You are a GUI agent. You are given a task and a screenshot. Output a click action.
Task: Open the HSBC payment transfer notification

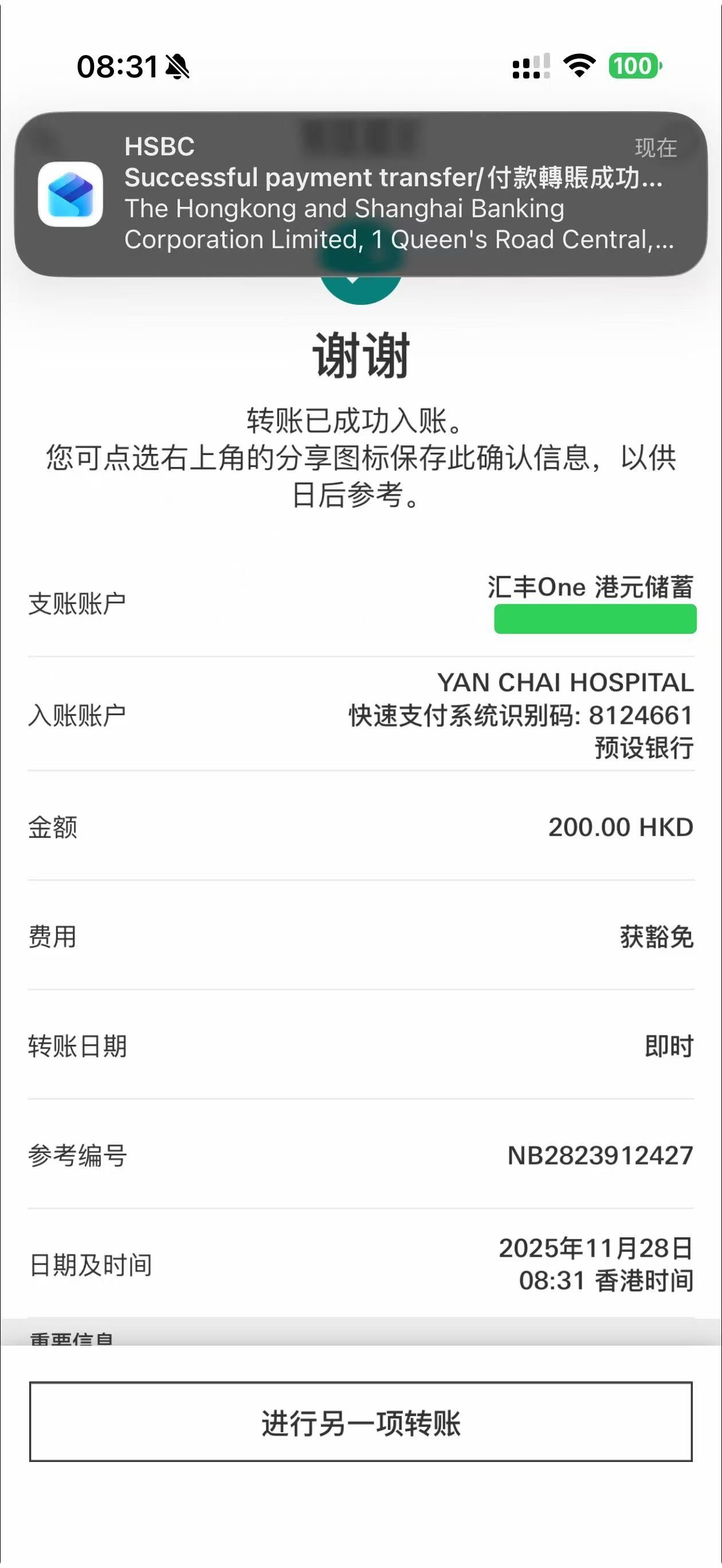coord(360,194)
